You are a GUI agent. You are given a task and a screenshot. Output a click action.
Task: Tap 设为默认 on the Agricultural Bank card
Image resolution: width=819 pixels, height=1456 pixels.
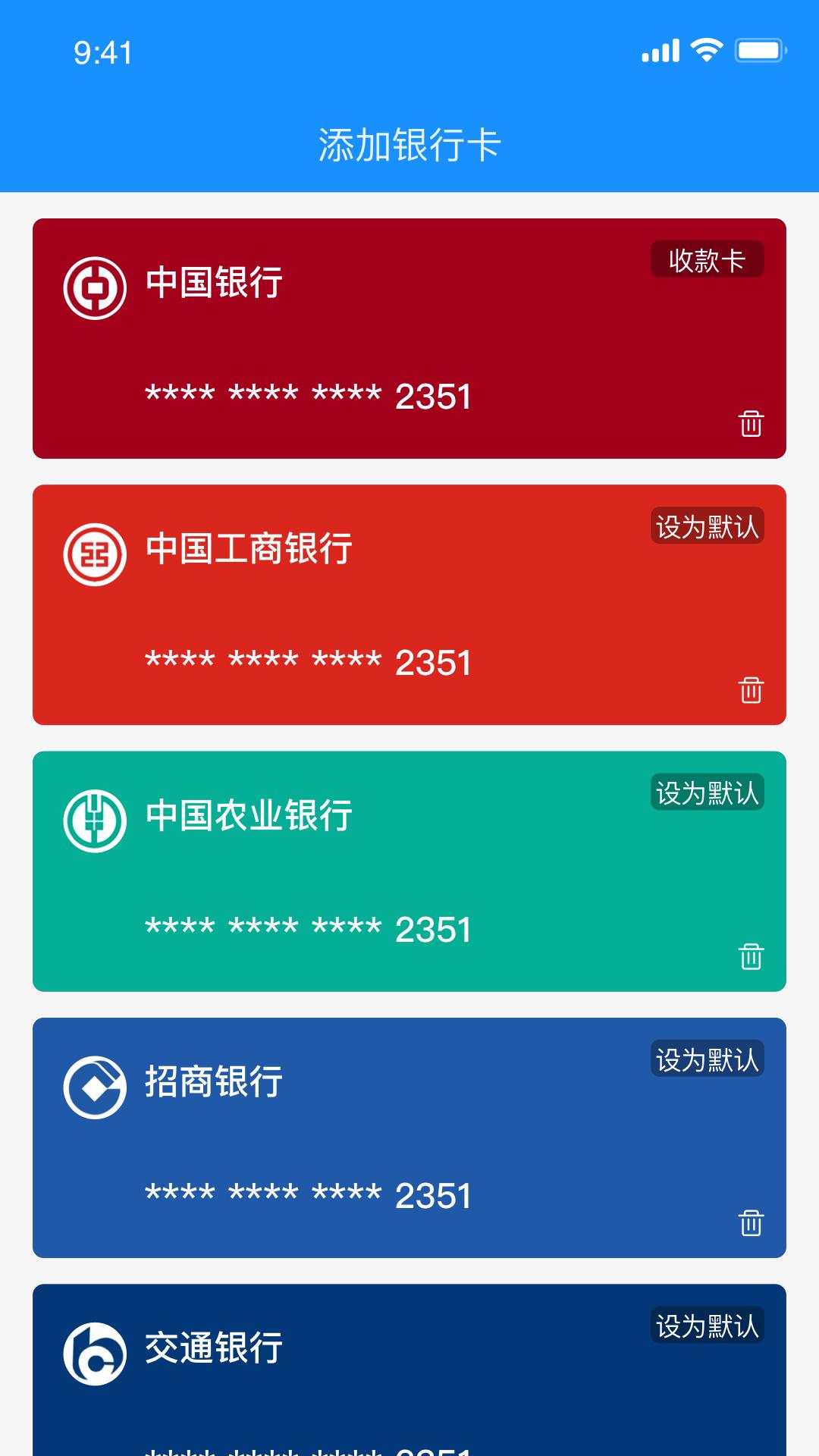coord(707,794)
